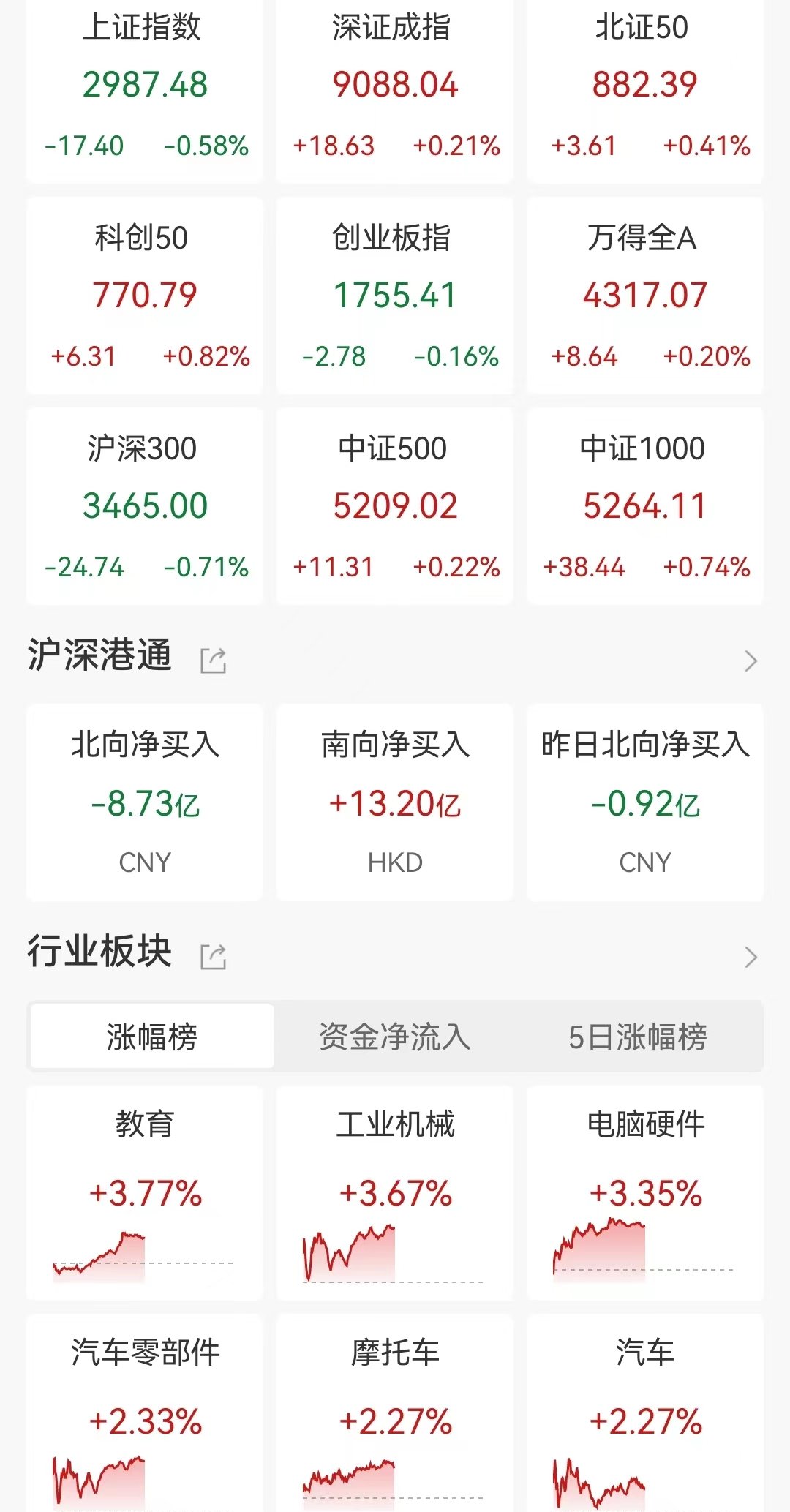Viewport: 790px width, 1512px height.
Task: Open the 沪深300 index details
Action: [144, 505]
